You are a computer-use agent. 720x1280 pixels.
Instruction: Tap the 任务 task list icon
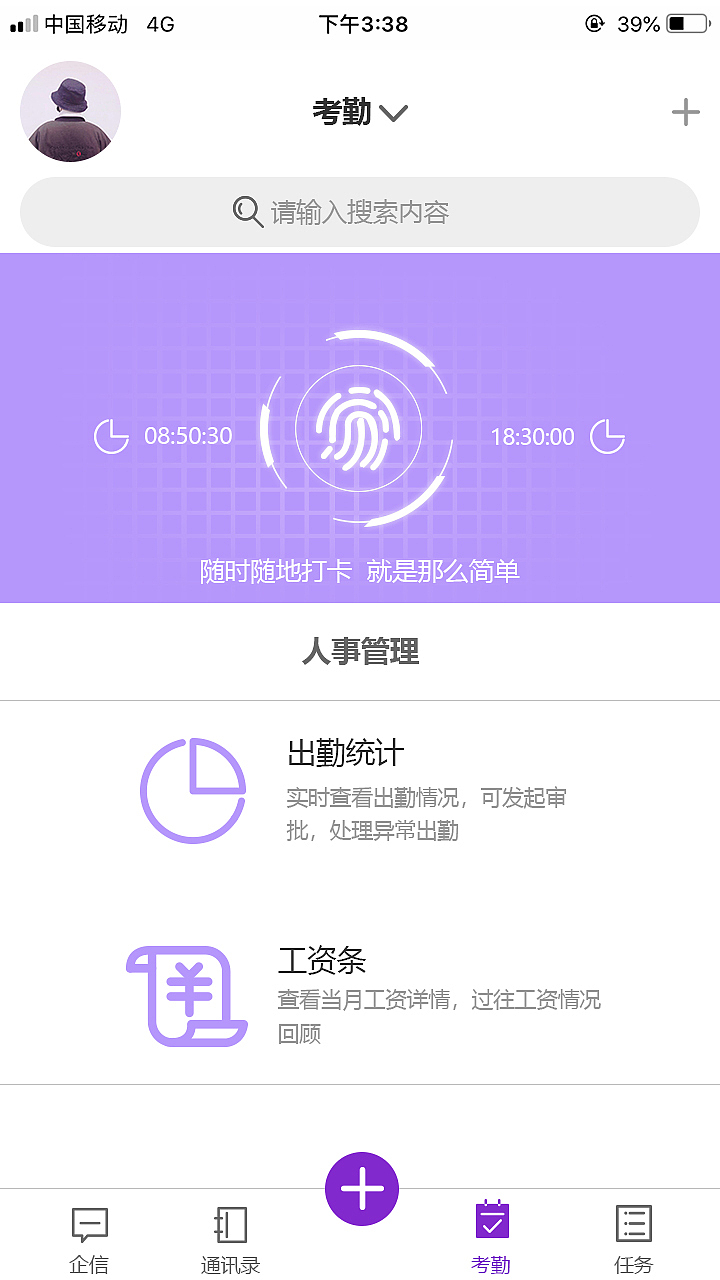tap(633, 1222)
